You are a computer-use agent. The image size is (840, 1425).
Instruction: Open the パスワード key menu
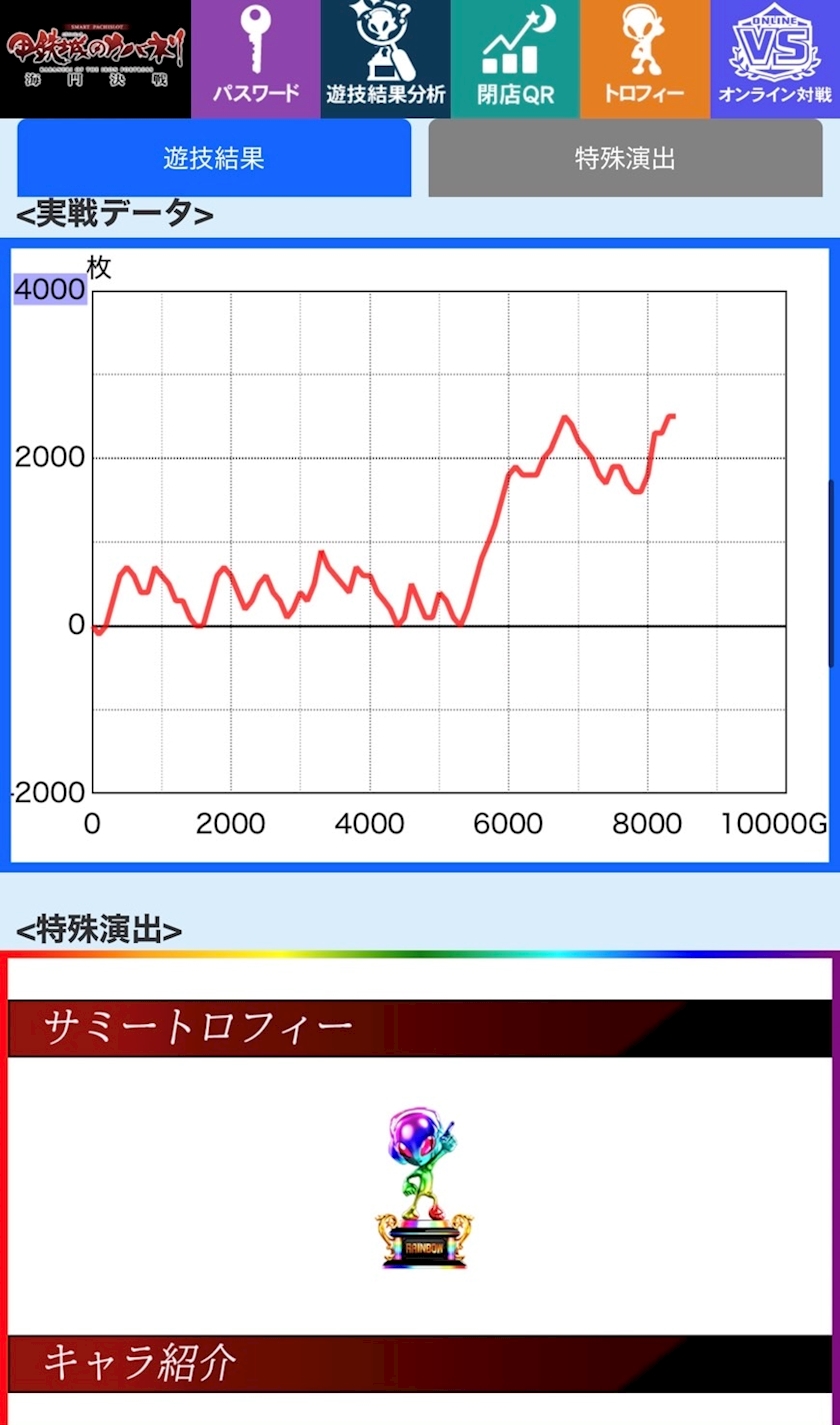click(256, 59)
